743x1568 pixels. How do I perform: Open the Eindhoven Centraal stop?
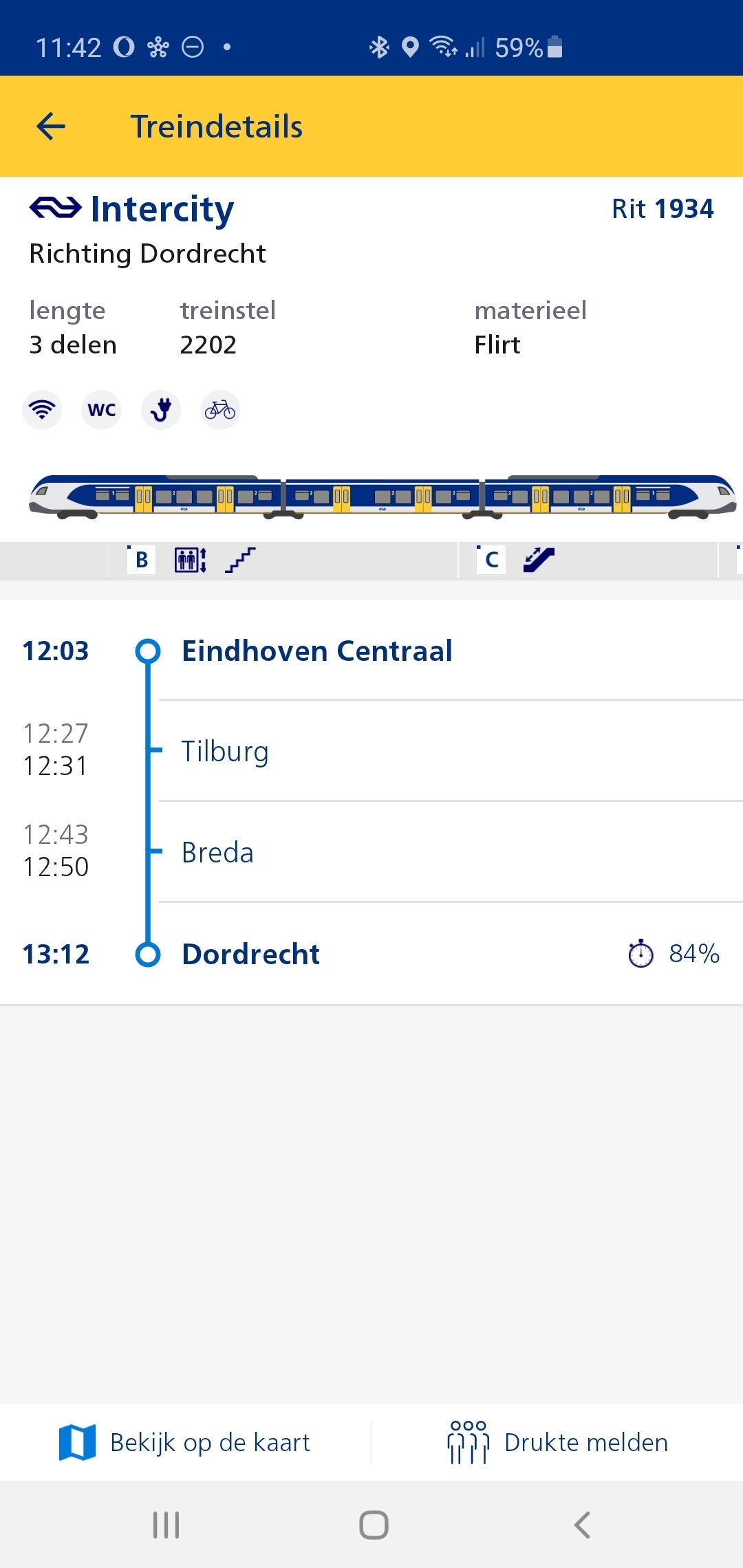coord(371,651)
